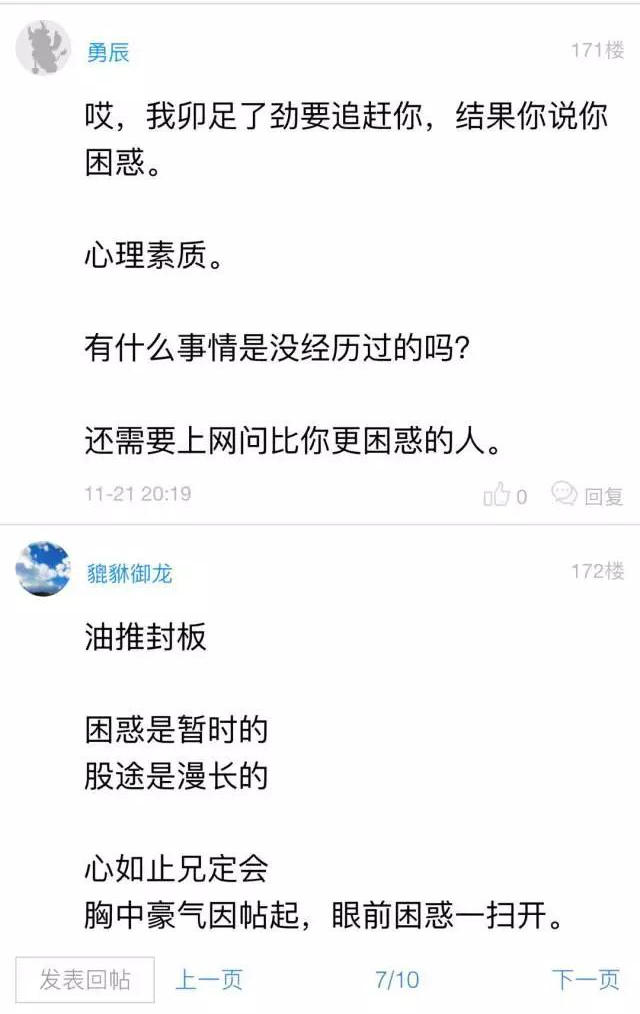Go to next page 下一页
Image resolution: width=640 pixels, height=1014 pixels.
(x=585, y=980)
